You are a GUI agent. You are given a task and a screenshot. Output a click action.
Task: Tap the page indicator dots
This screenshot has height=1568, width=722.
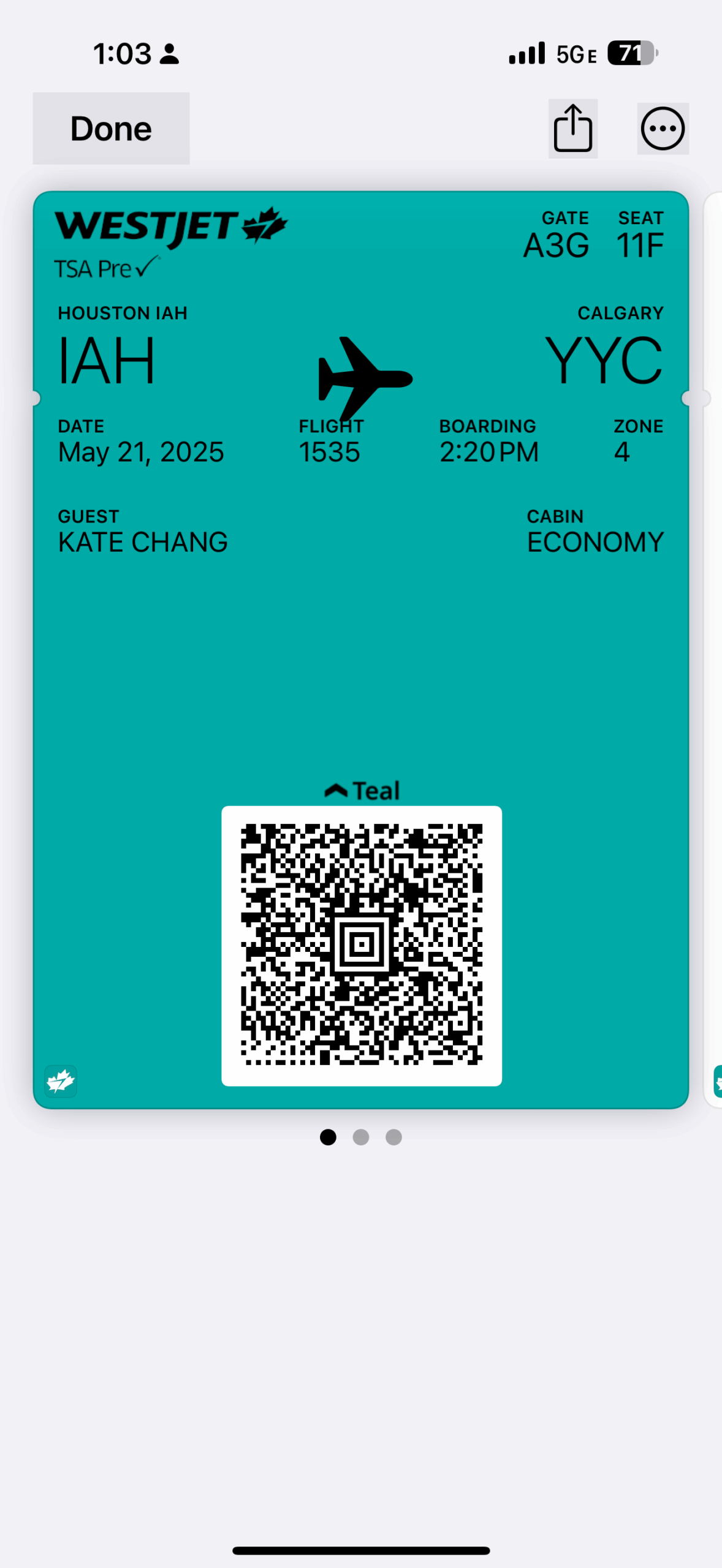[x=360, y=1137]
